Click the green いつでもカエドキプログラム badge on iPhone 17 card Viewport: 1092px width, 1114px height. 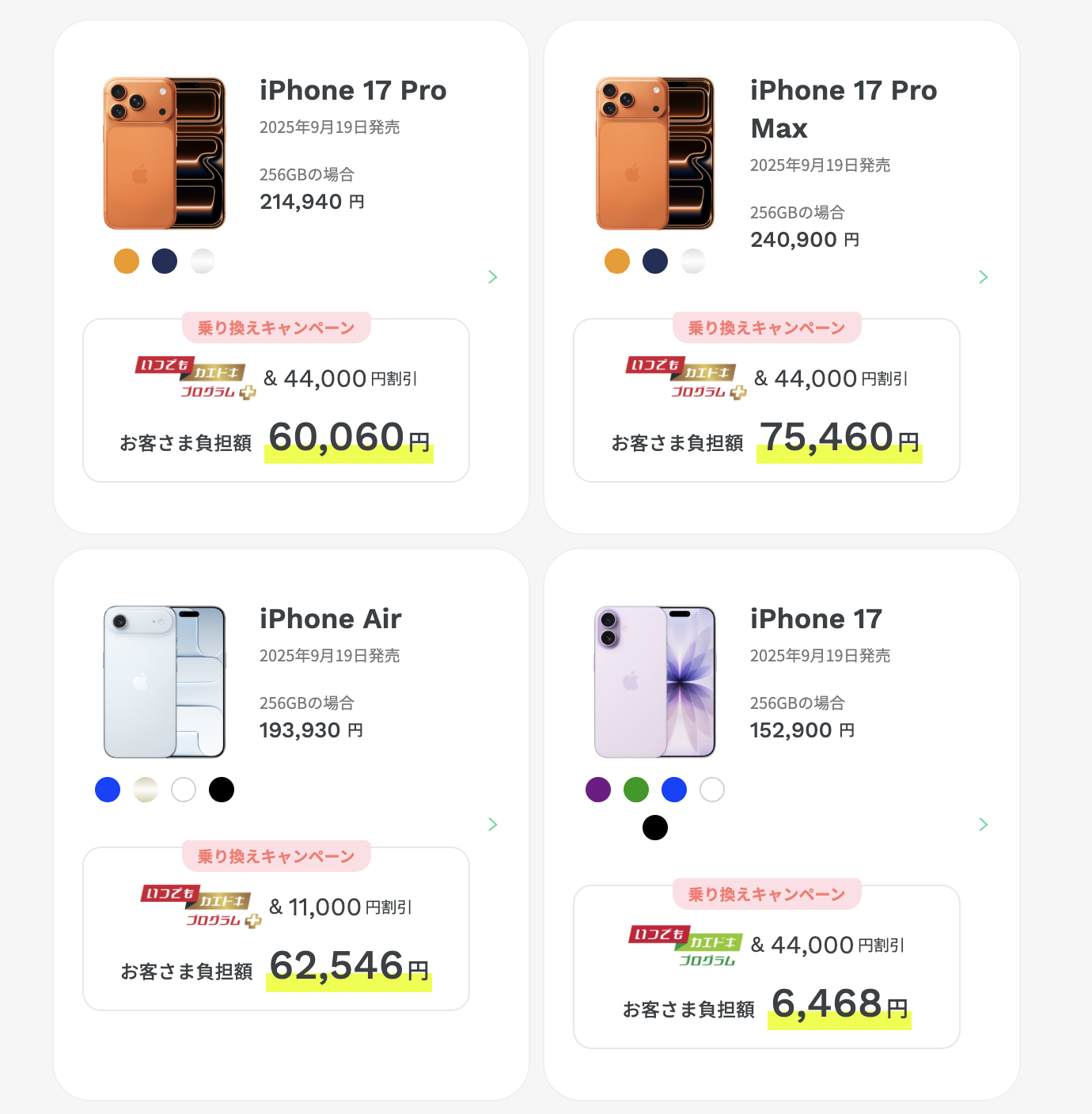(684, 945)
